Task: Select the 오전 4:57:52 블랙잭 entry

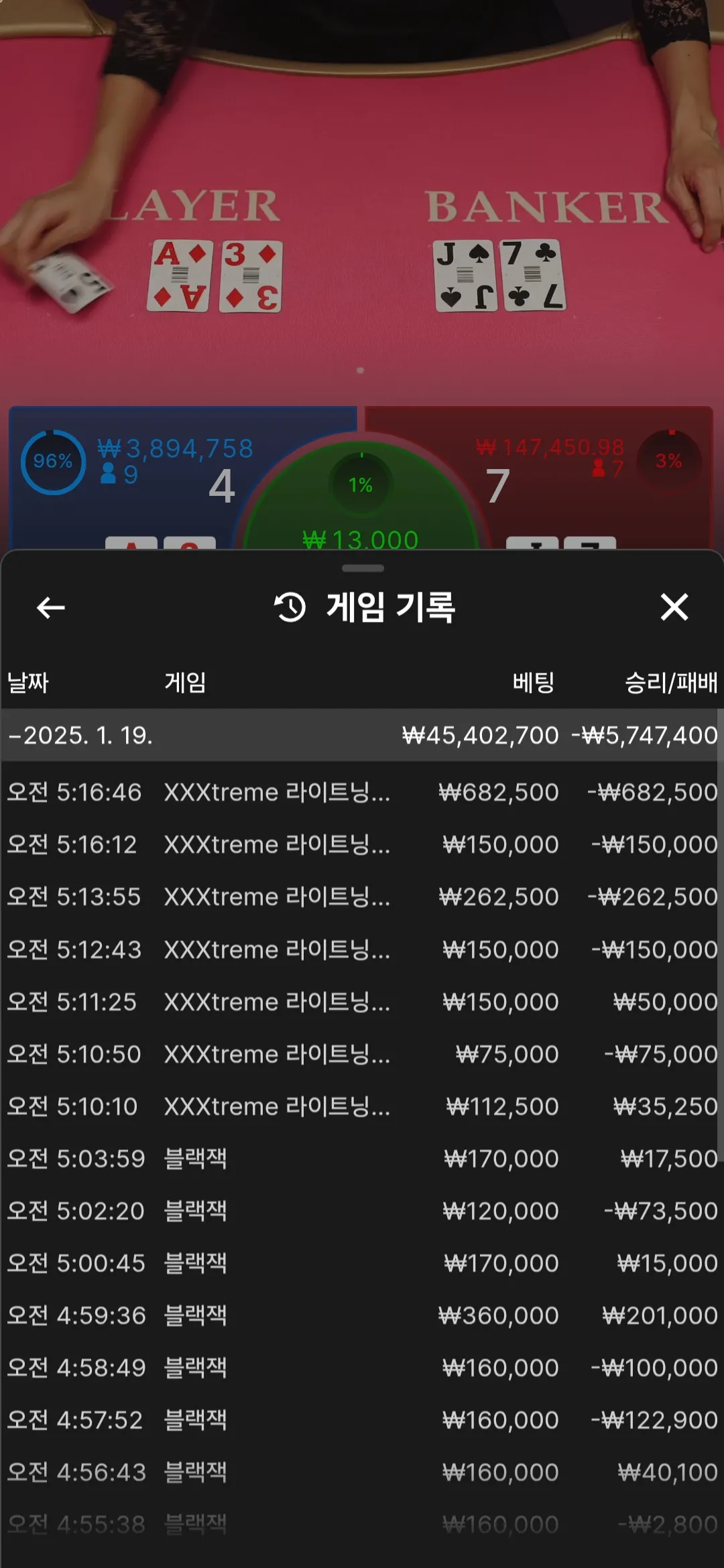Action: [362, 1420]
